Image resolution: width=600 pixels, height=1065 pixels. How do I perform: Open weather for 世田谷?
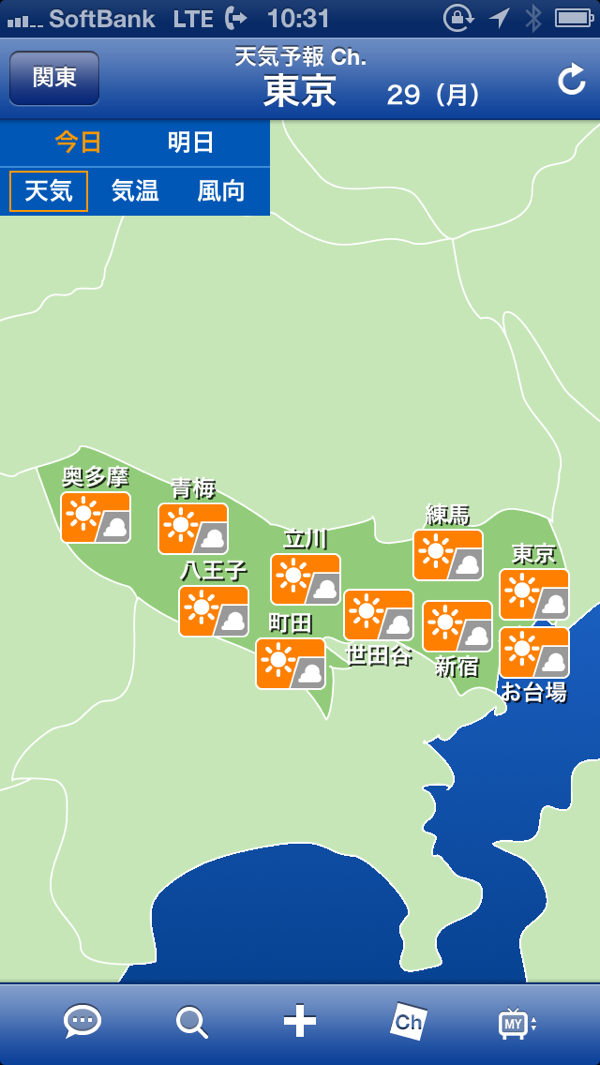pyautogui.click(x=378, y=615)
